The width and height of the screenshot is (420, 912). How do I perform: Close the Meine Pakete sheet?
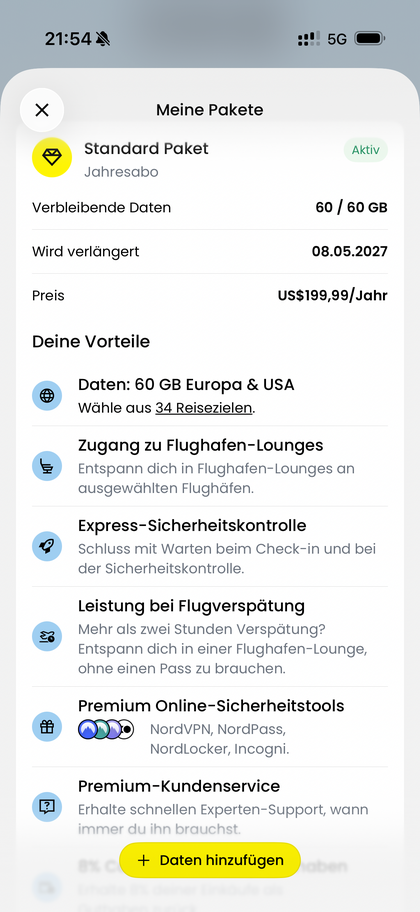coord(42,110)
